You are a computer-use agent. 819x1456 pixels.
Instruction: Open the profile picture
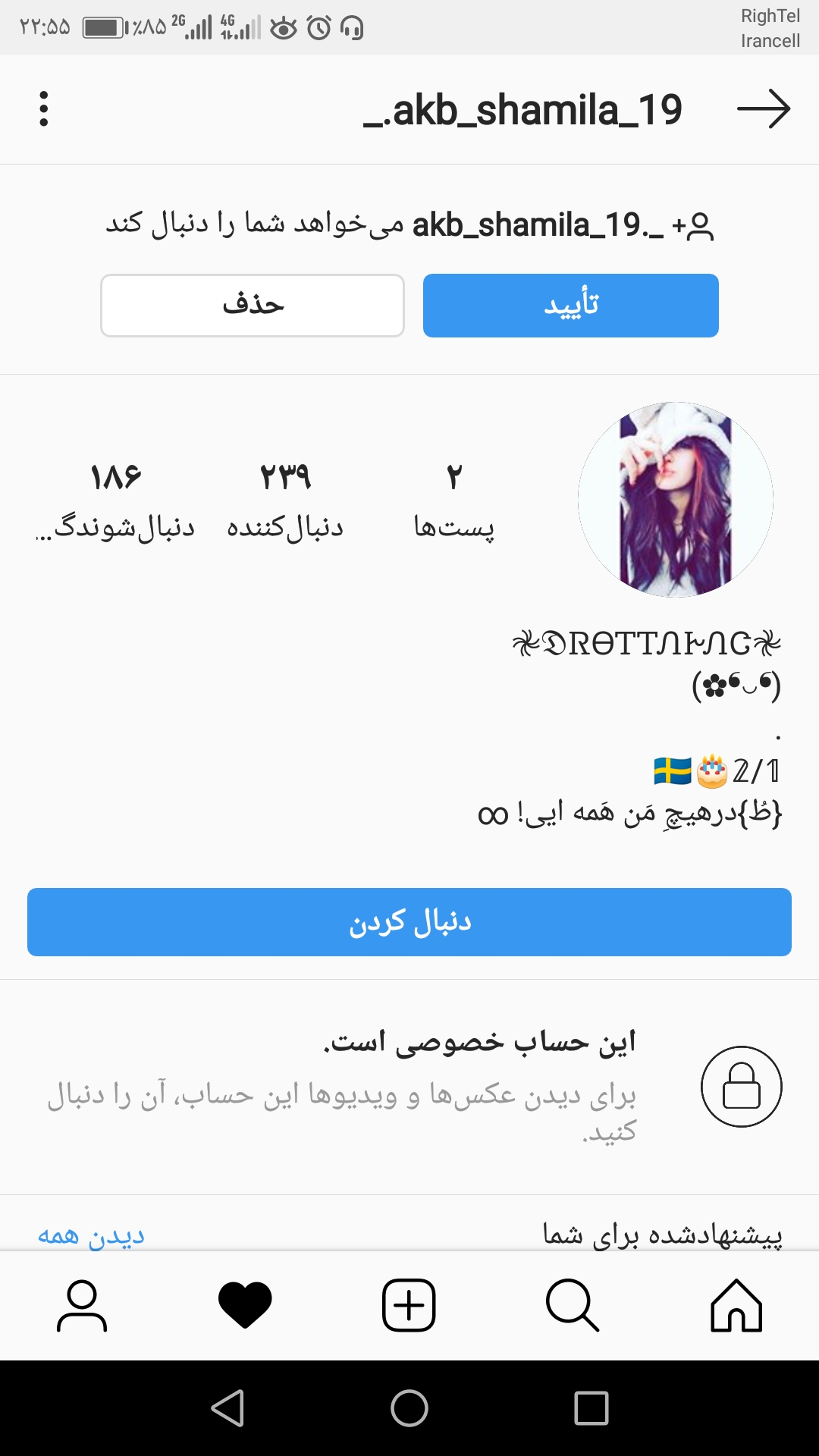click(x=676, y=500)
